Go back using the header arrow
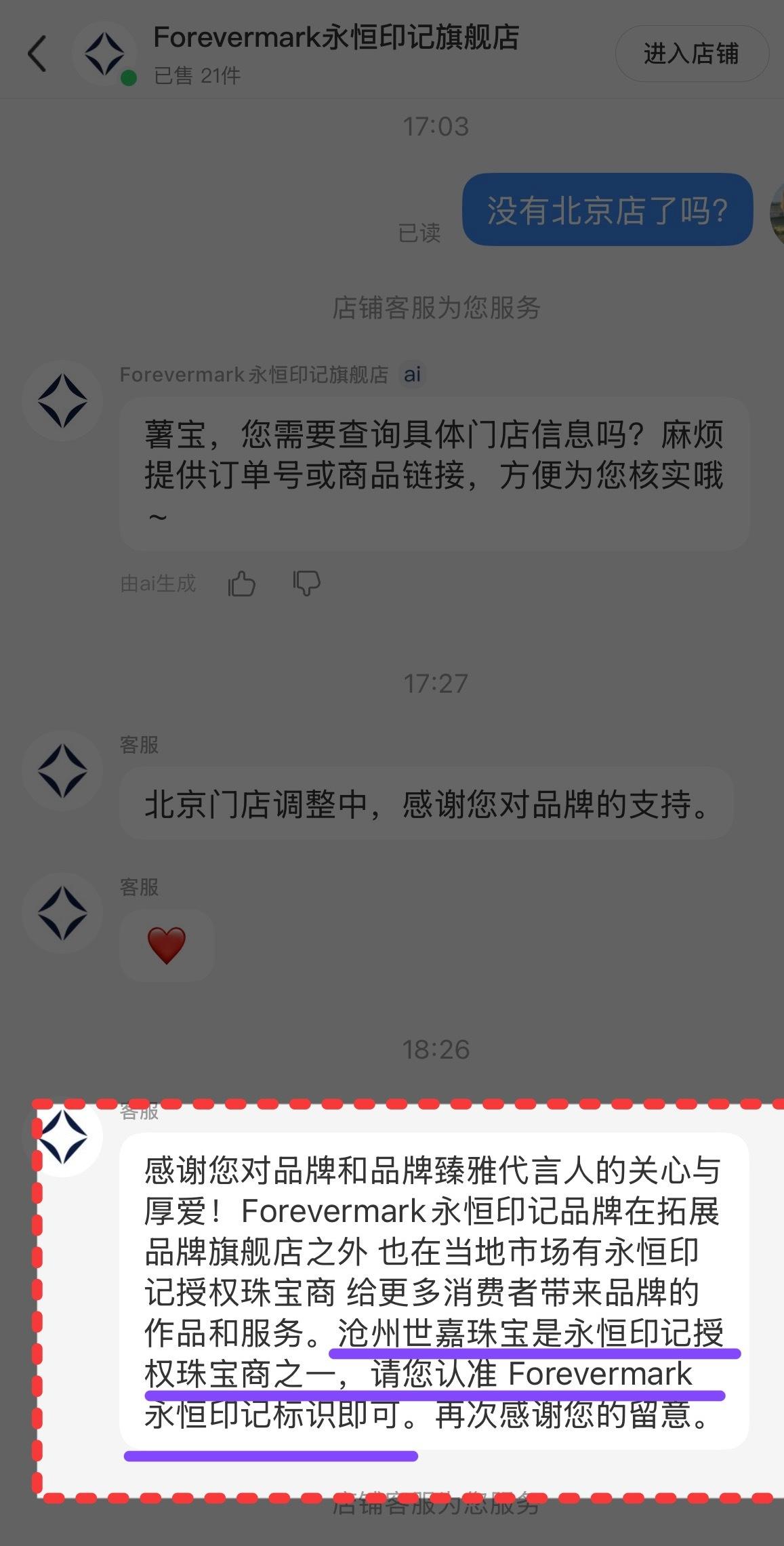The image size is (784, 1546). [38, 54]
